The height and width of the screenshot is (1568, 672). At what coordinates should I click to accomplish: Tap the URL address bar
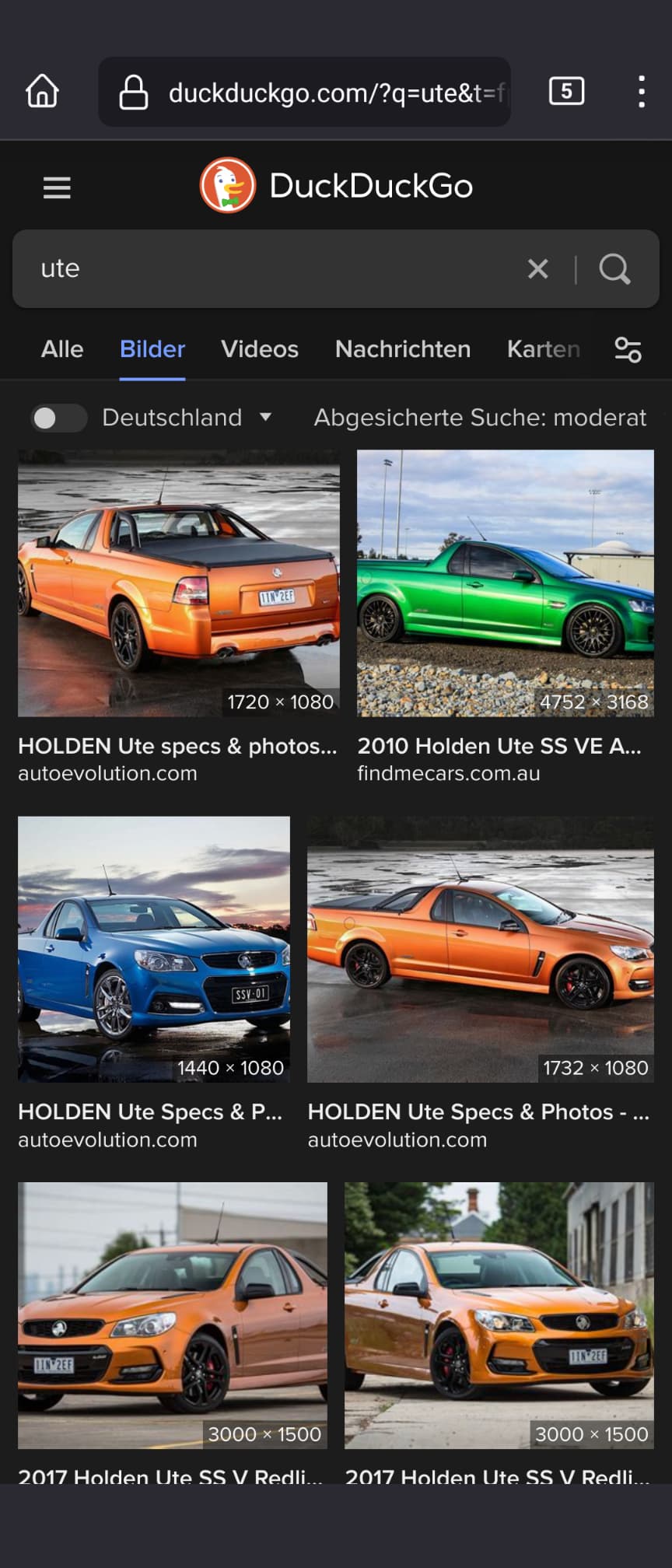point(311,93)
